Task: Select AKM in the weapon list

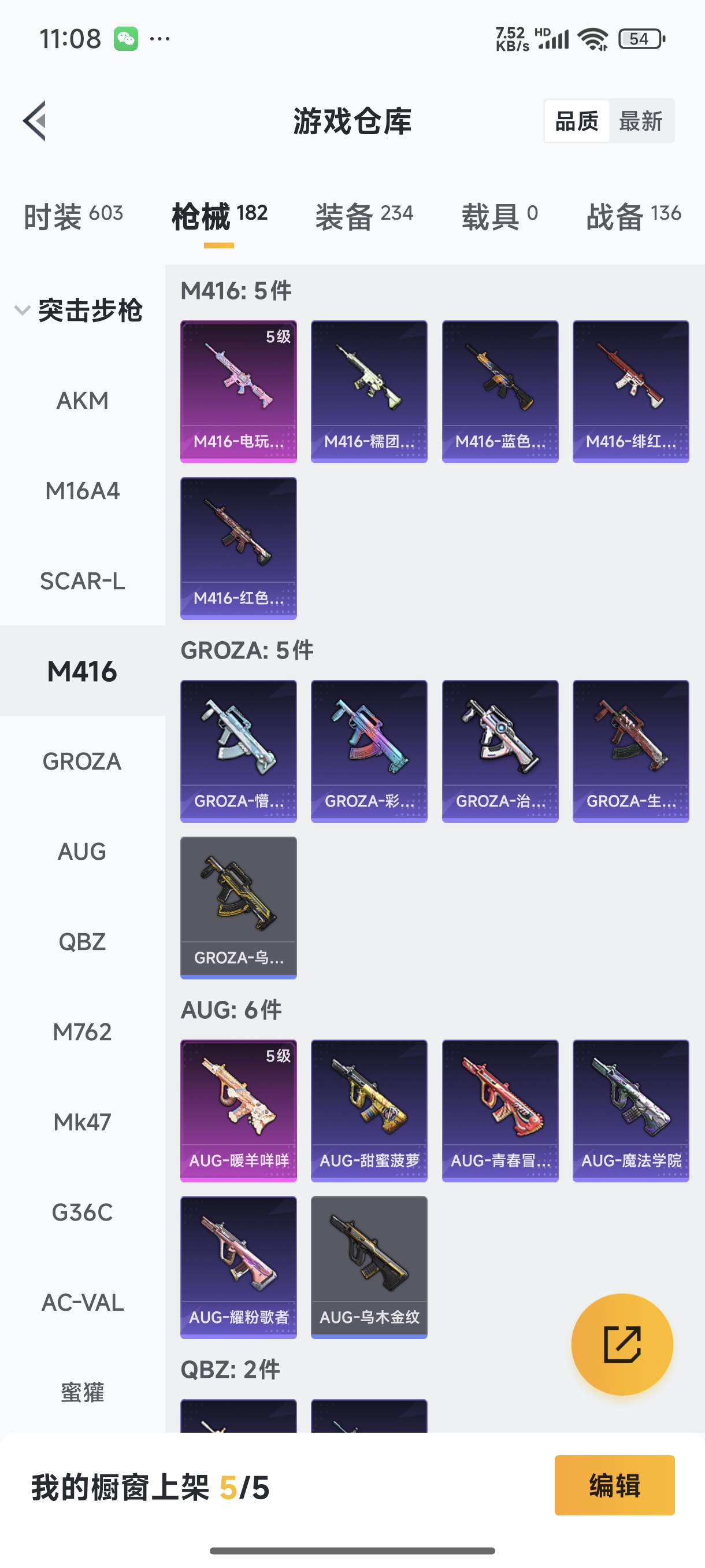Action: click(82, 401)
